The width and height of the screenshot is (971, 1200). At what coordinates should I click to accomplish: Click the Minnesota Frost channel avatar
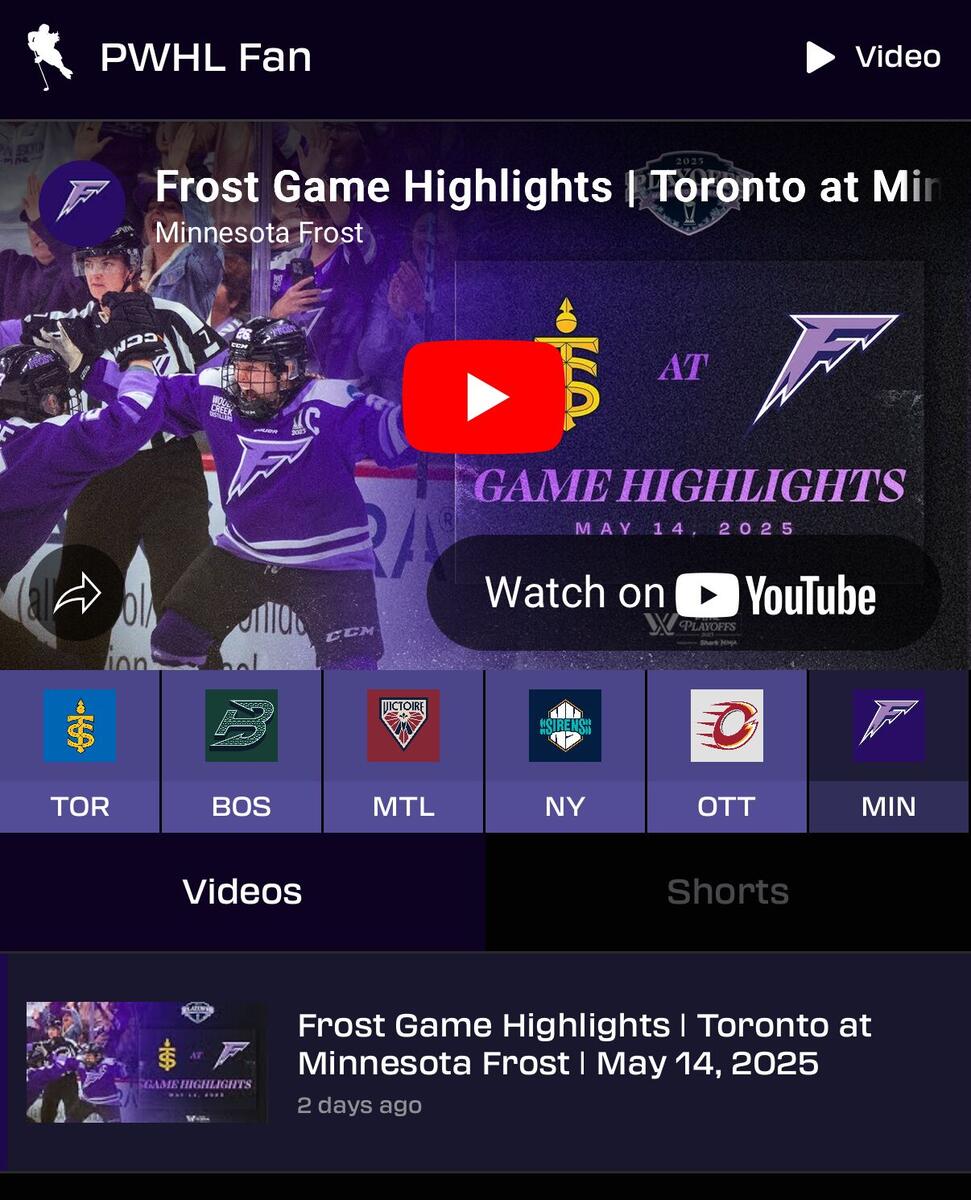coord(85,203)
